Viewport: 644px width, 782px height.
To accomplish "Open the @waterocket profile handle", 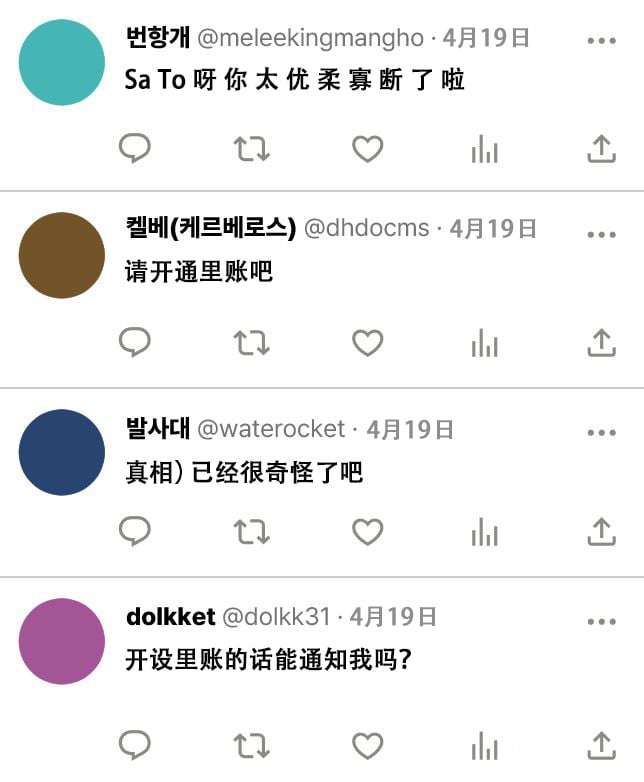I will [271, 430].
